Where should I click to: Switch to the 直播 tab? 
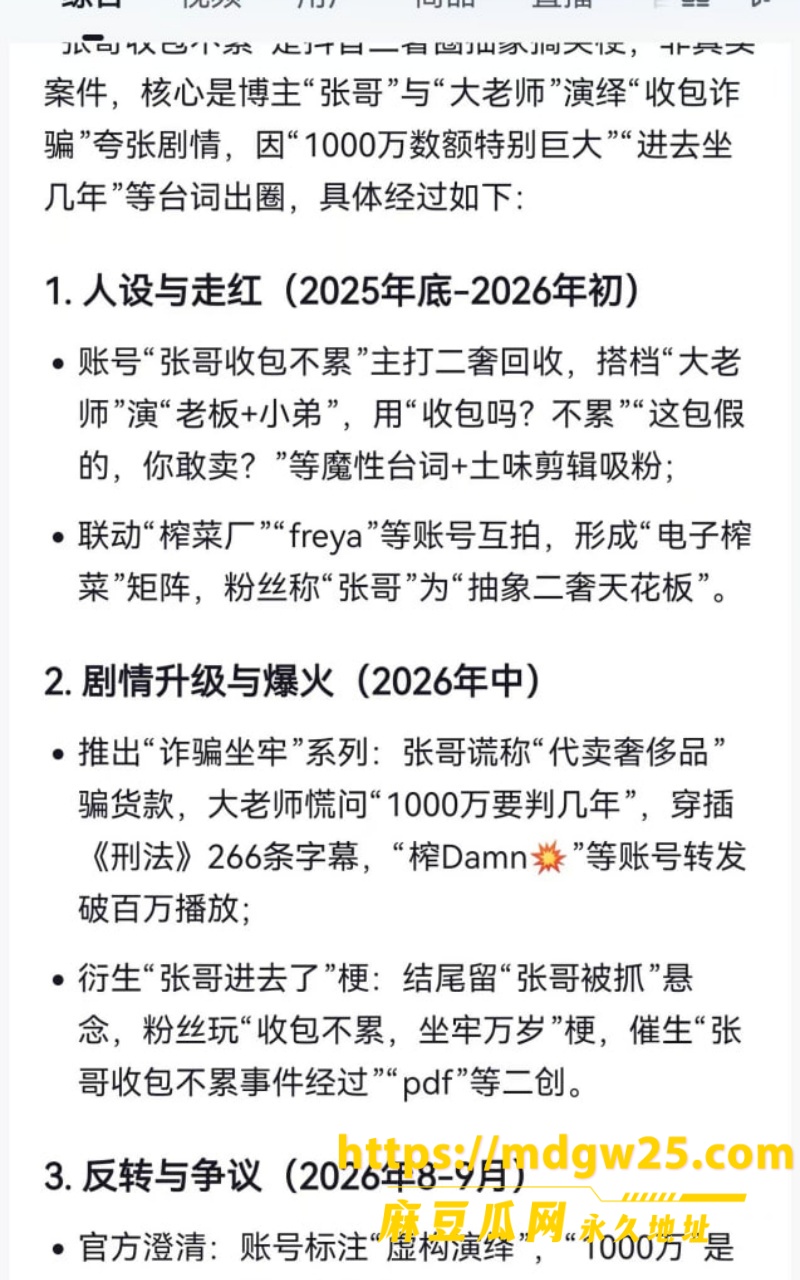(x=562, y=3)
